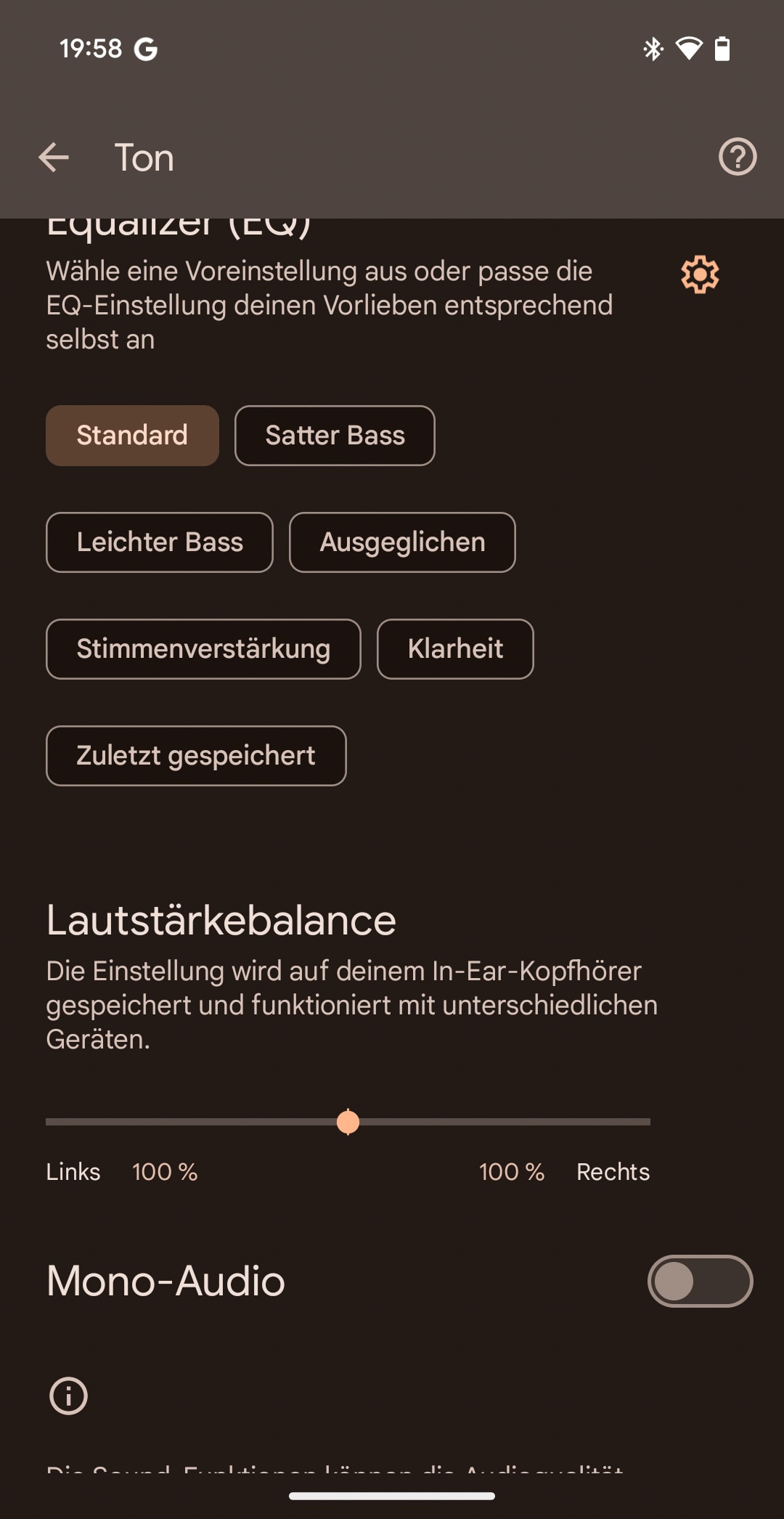Pick the Stimmenverstärkung preset
Viewport: 784px width, 1519px height.
pos(203,649)
